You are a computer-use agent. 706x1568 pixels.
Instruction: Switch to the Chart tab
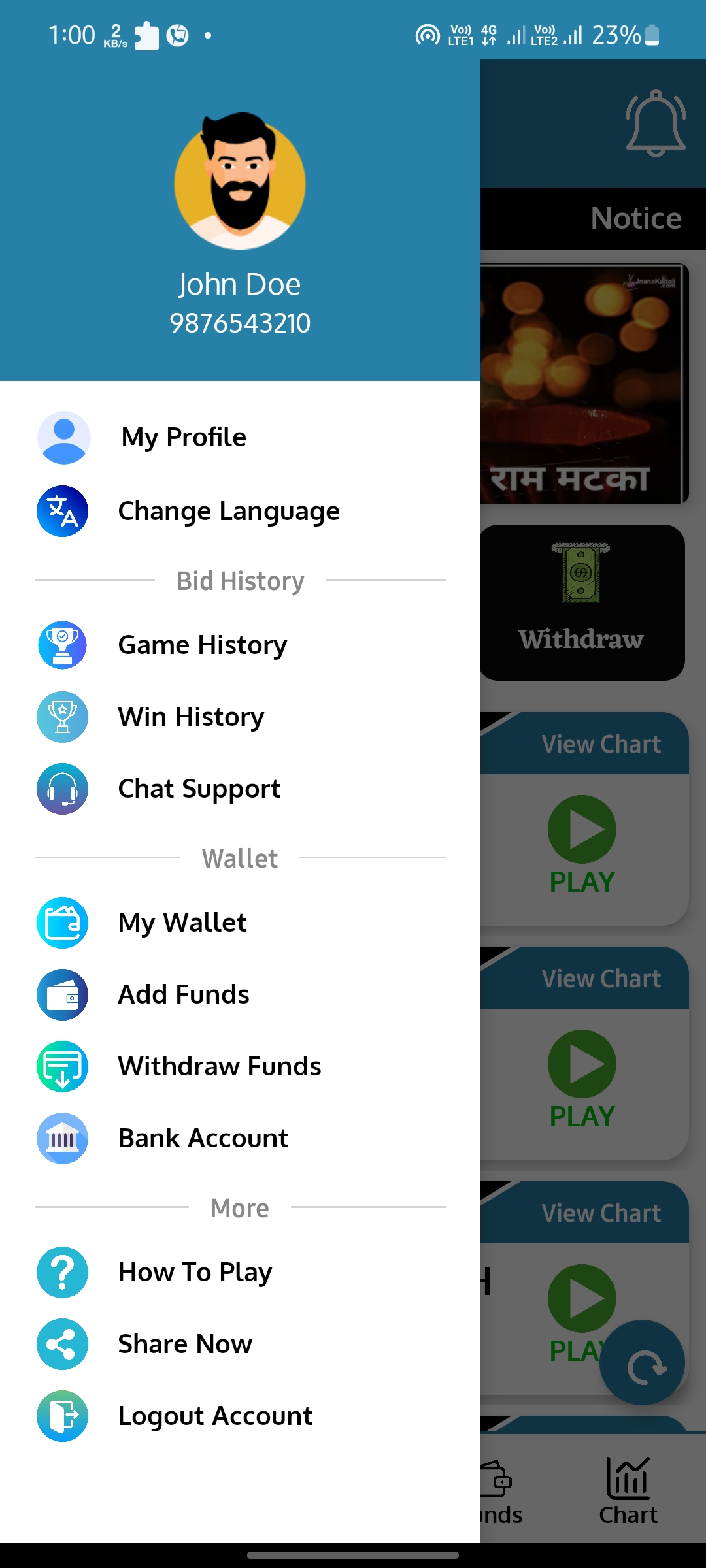628,1491
